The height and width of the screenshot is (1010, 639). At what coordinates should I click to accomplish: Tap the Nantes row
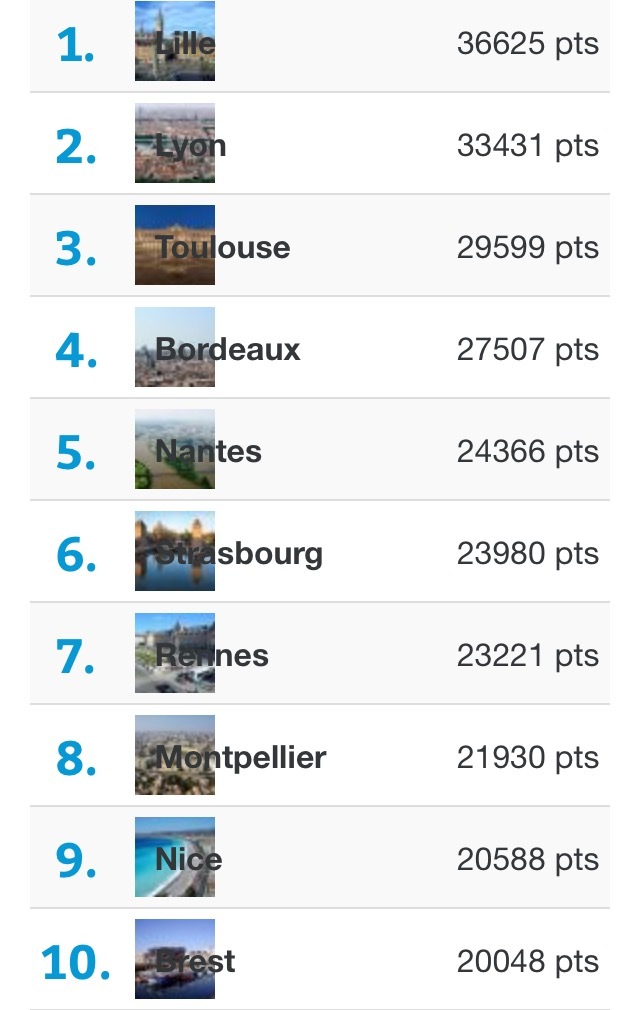click(320, 452)
